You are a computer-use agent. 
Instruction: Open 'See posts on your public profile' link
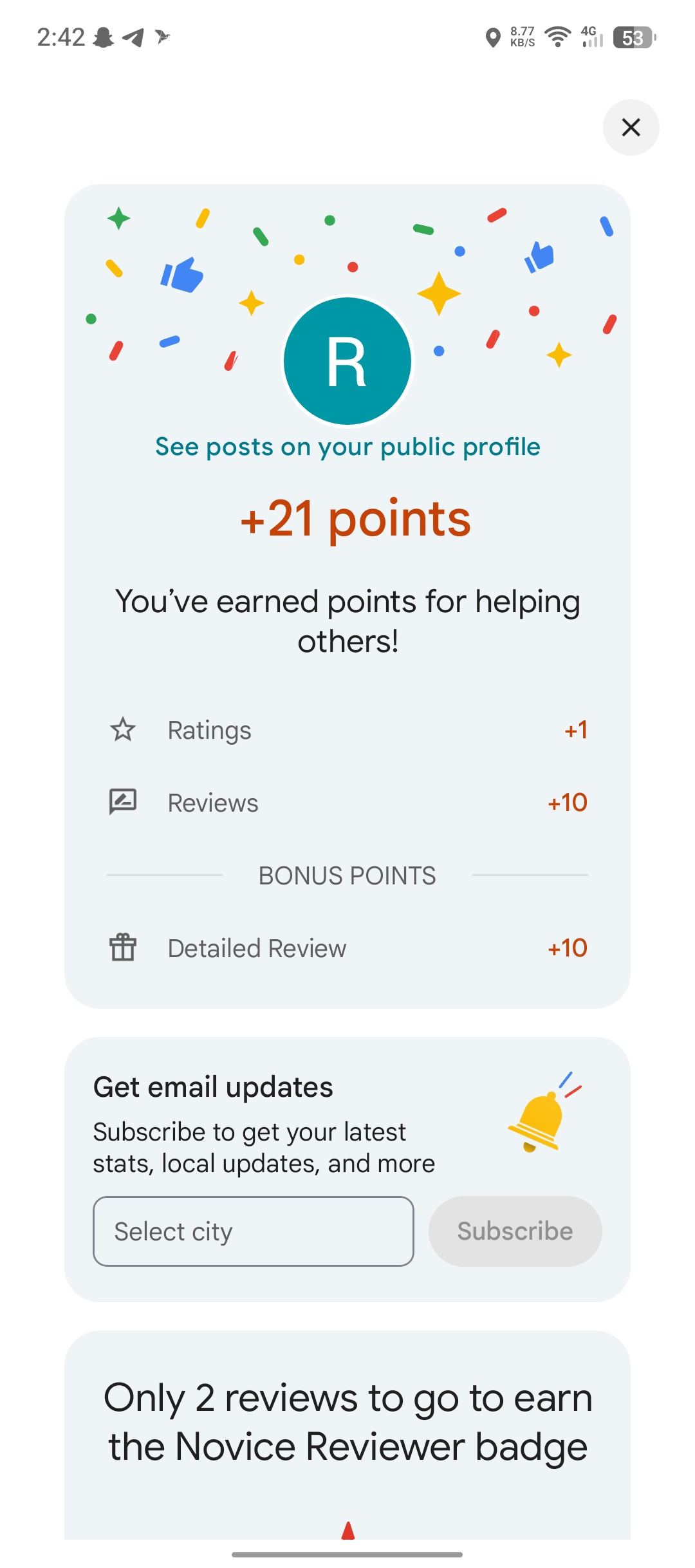tap(347, 447)
